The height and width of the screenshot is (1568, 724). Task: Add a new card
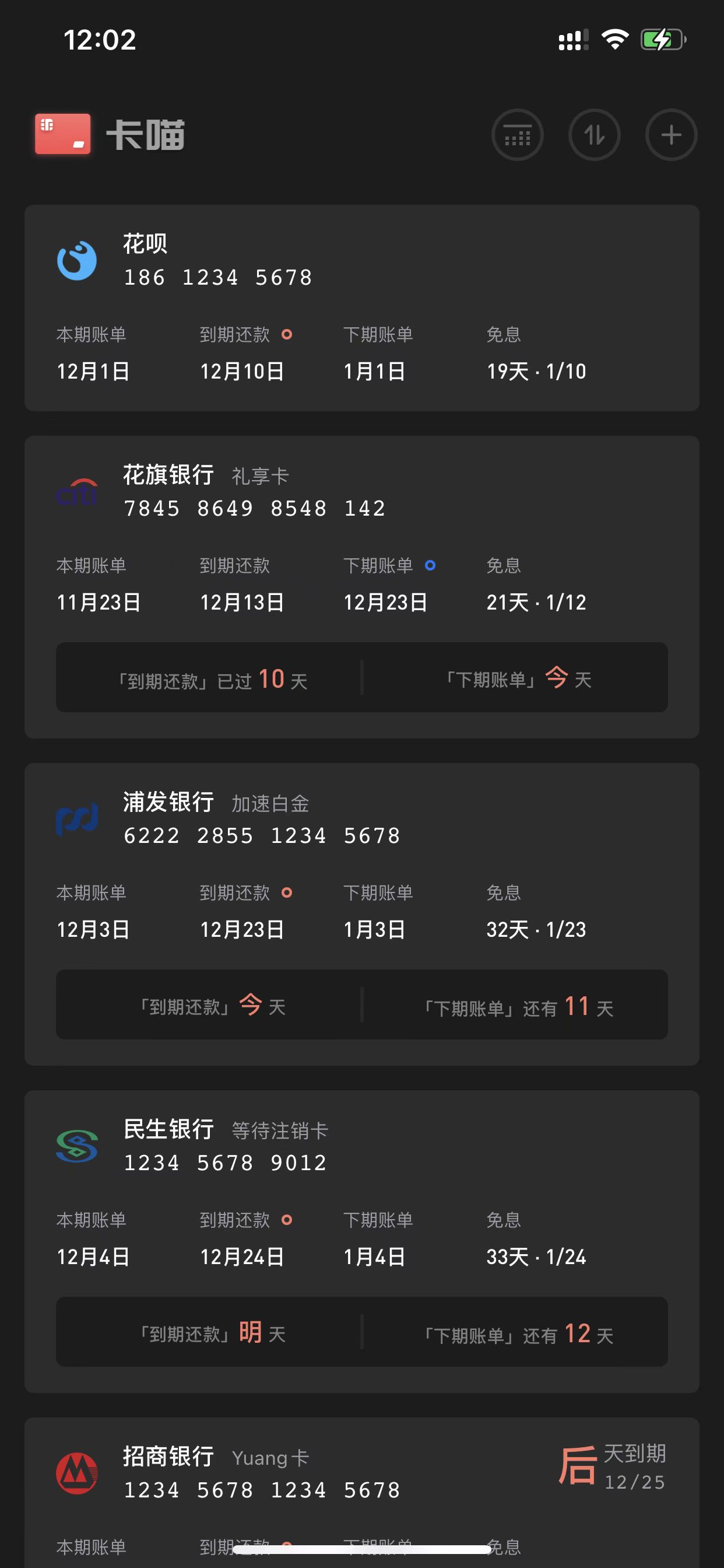point(670,135)
